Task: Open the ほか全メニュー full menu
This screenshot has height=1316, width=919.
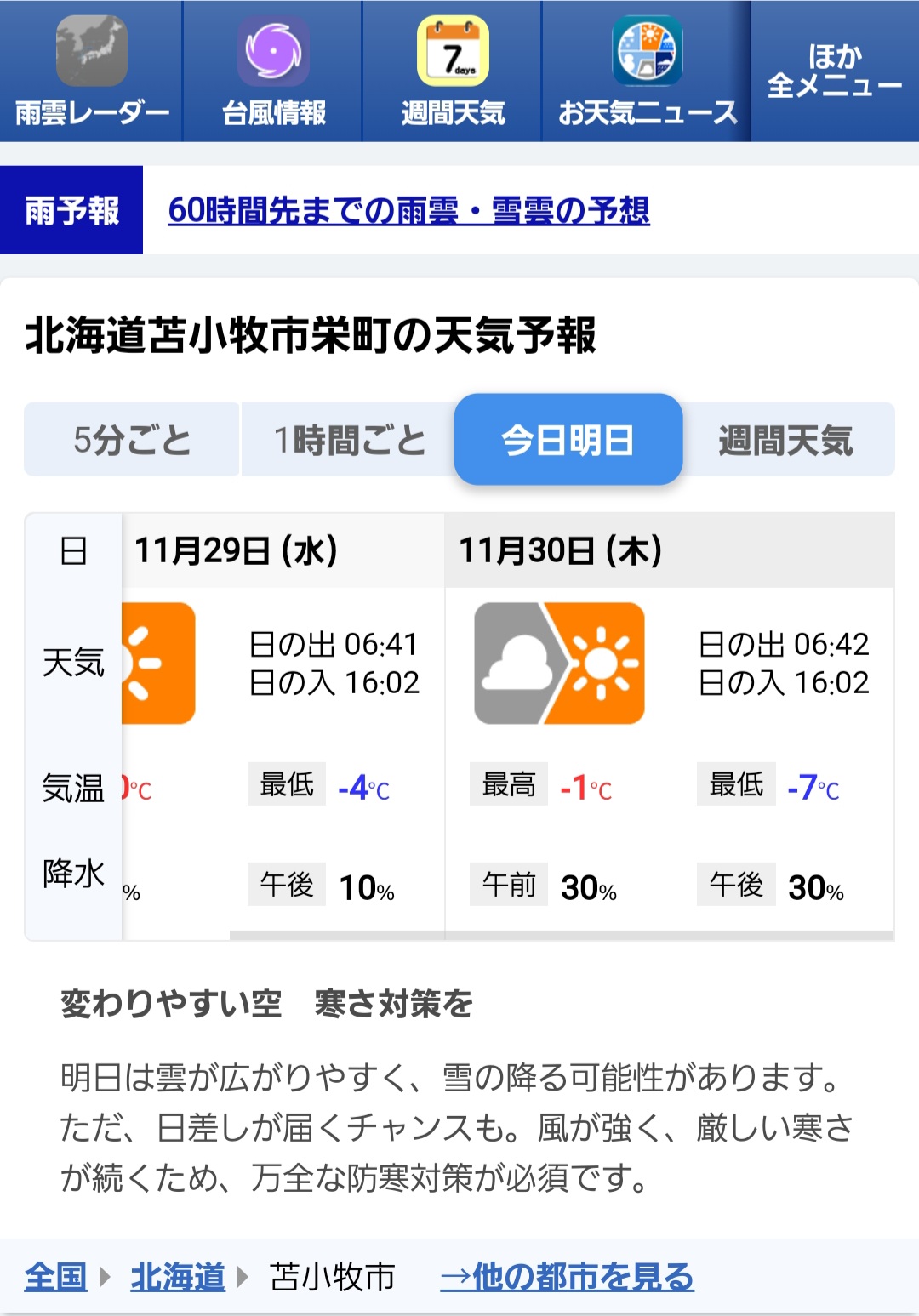Action: click(834, 71)
